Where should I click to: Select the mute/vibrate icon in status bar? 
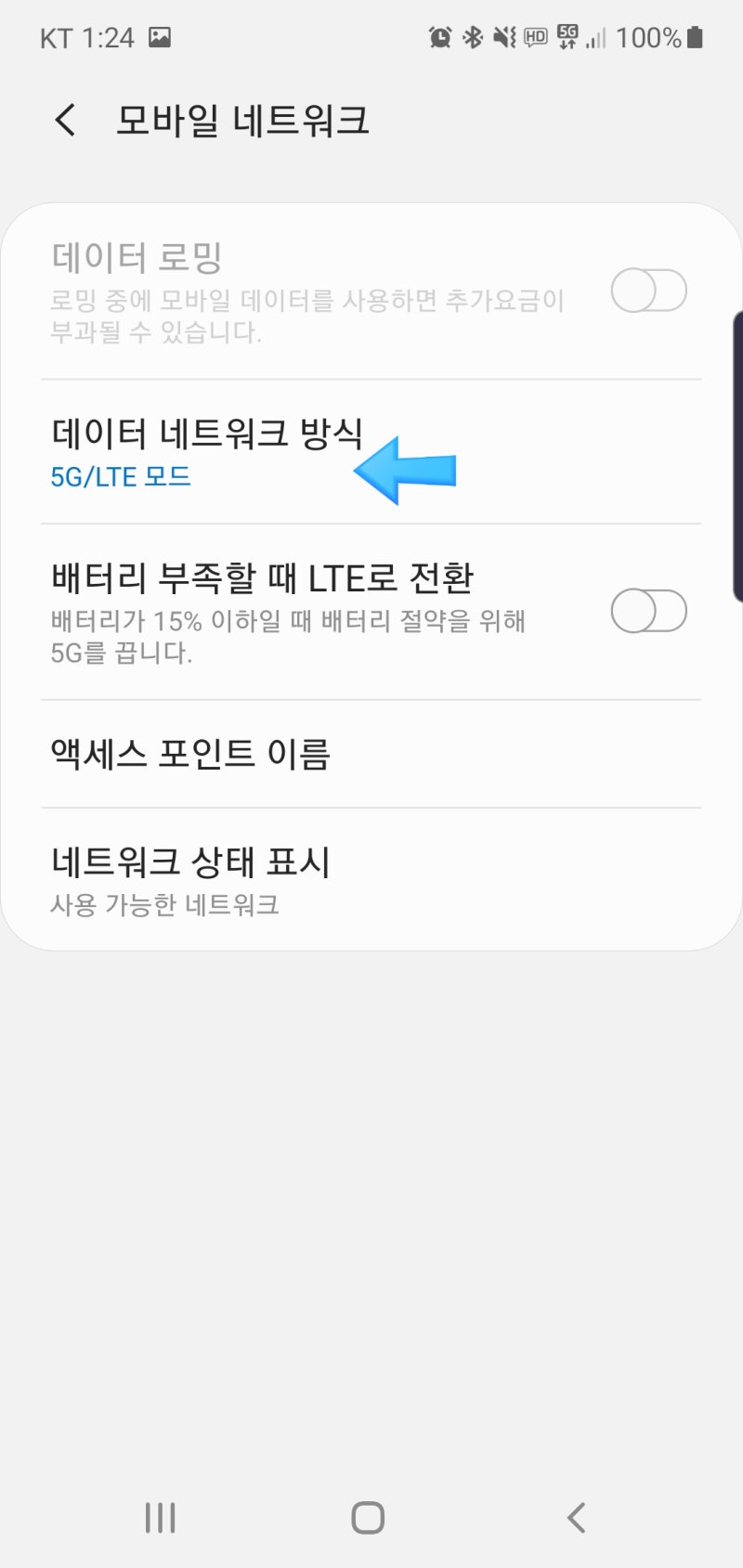(x=504, y=35)
